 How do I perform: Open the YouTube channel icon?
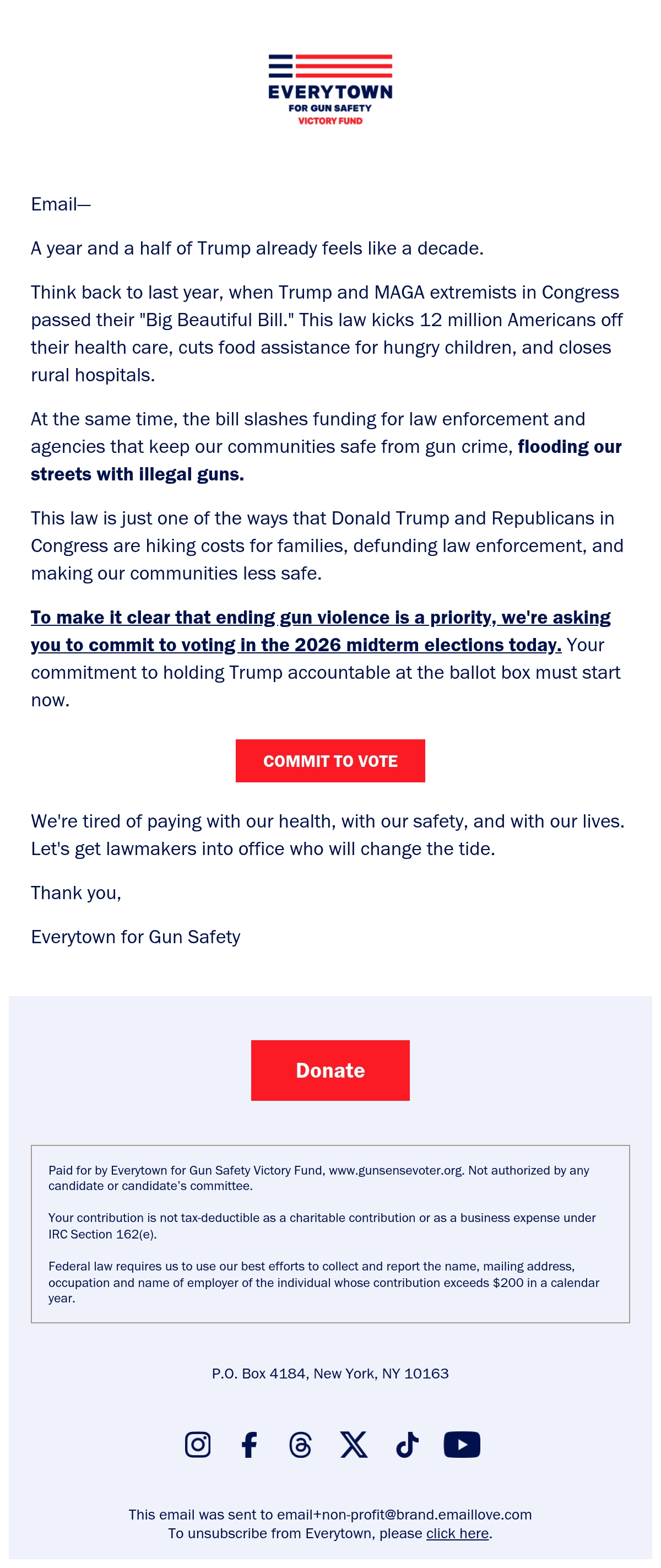pyautogui.click(x=462, y=1445)
